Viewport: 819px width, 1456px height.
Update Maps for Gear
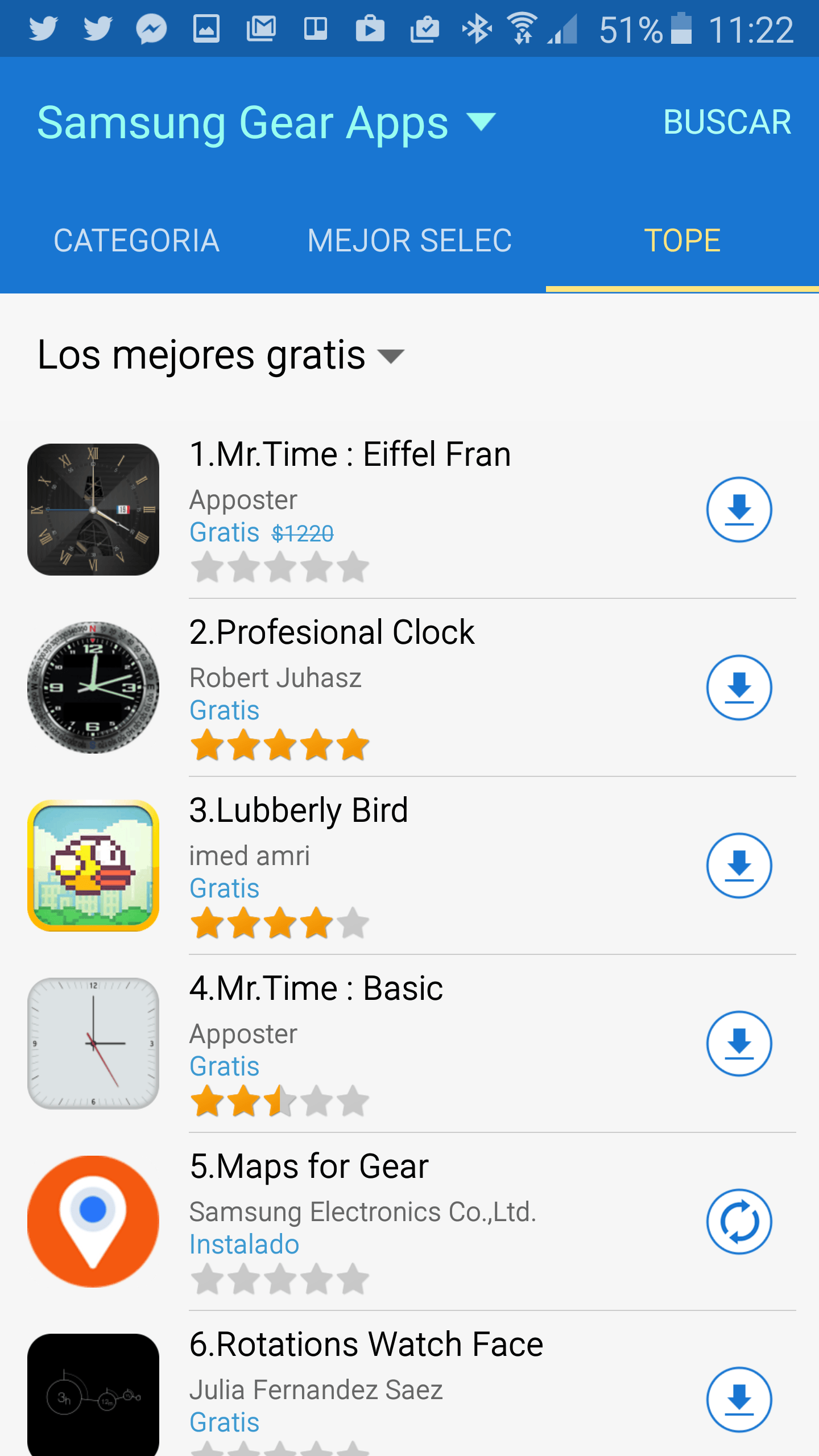click(x=739, y=1222)
